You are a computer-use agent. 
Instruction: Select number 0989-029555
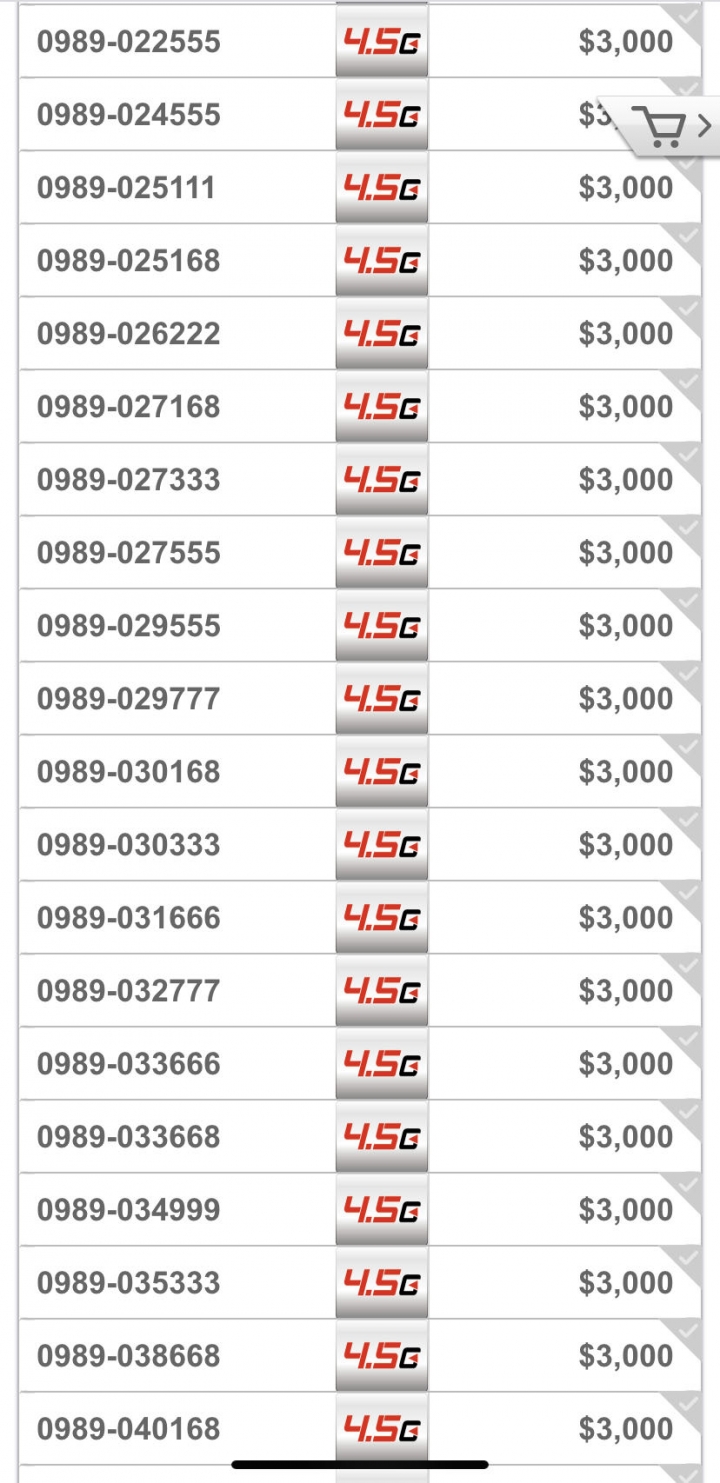[360, 625]
